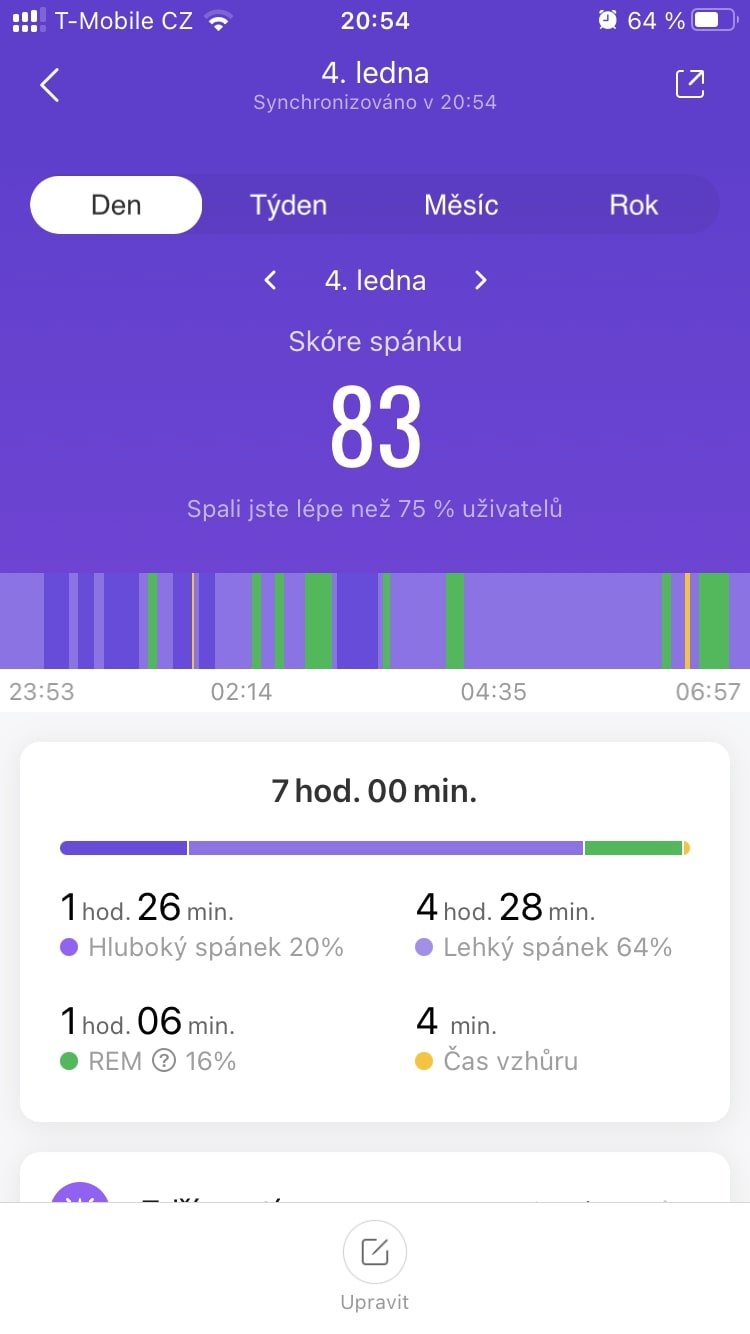The width and height of the screenshot is (750, 1334).
Task: Select the Den view
Action: 116,205
